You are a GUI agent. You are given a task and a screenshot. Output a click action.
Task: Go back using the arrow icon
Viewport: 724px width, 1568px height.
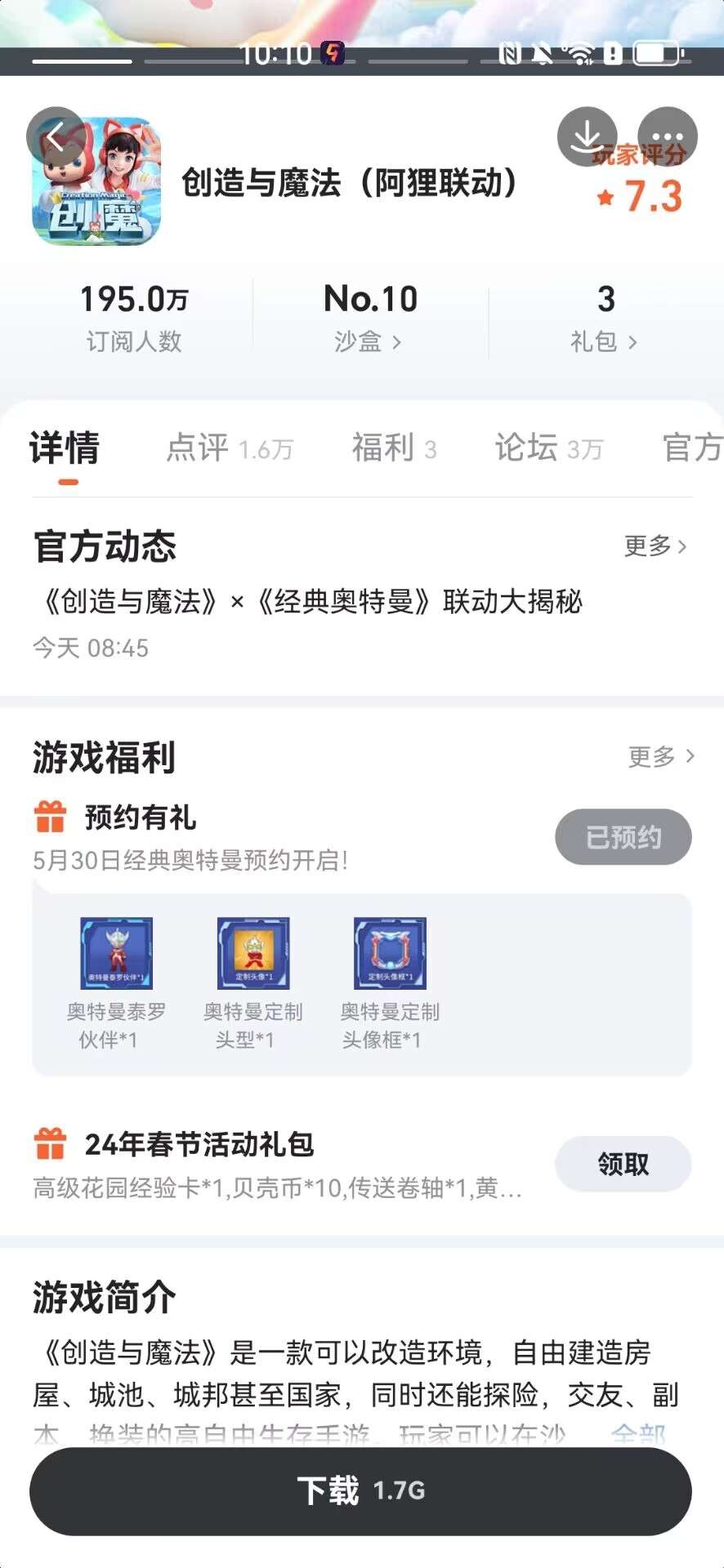click(x=56, y=136)
